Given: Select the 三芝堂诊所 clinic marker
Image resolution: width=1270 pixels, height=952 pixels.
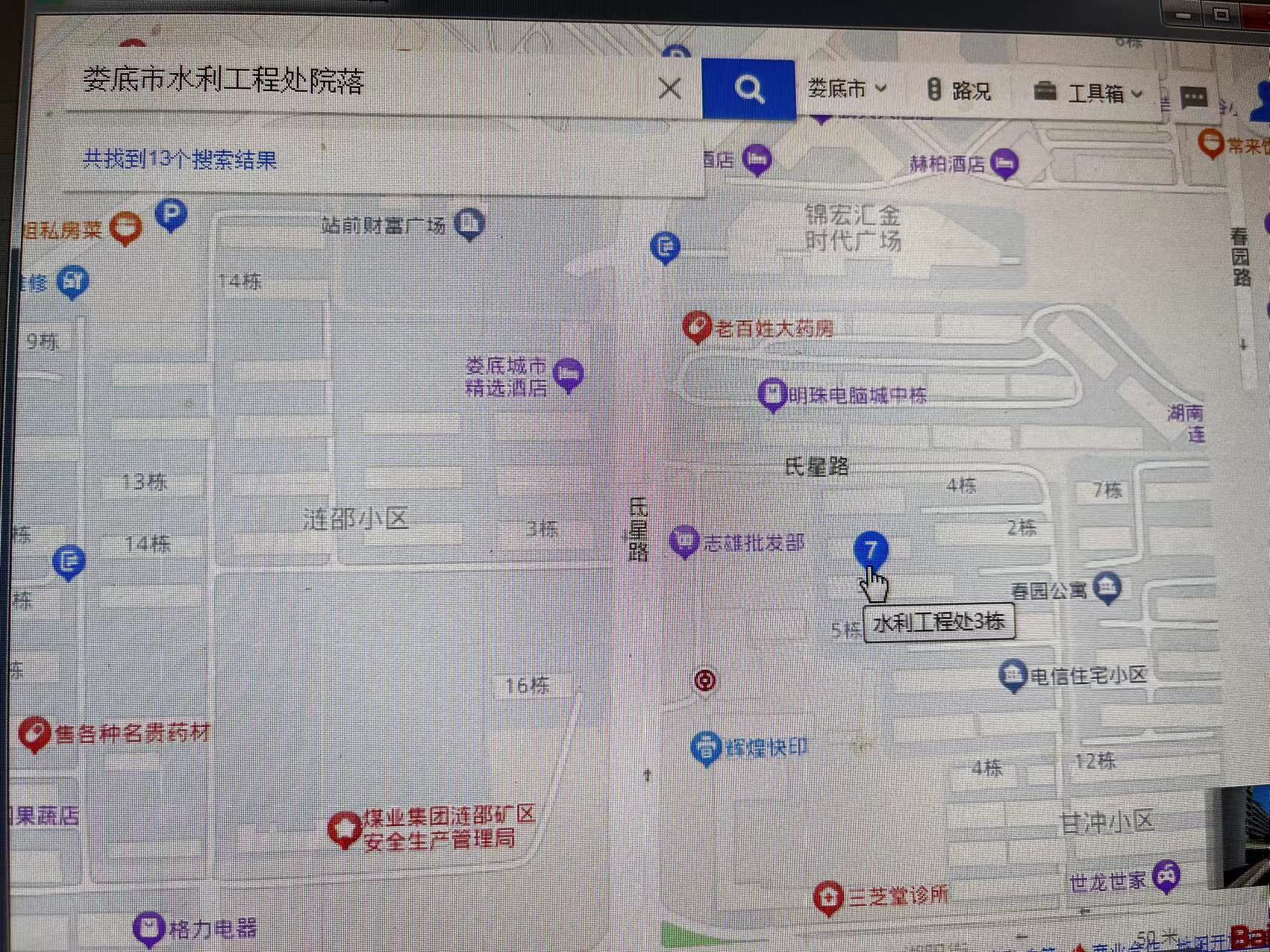Looking at the screenshot, I should point(828,895).
